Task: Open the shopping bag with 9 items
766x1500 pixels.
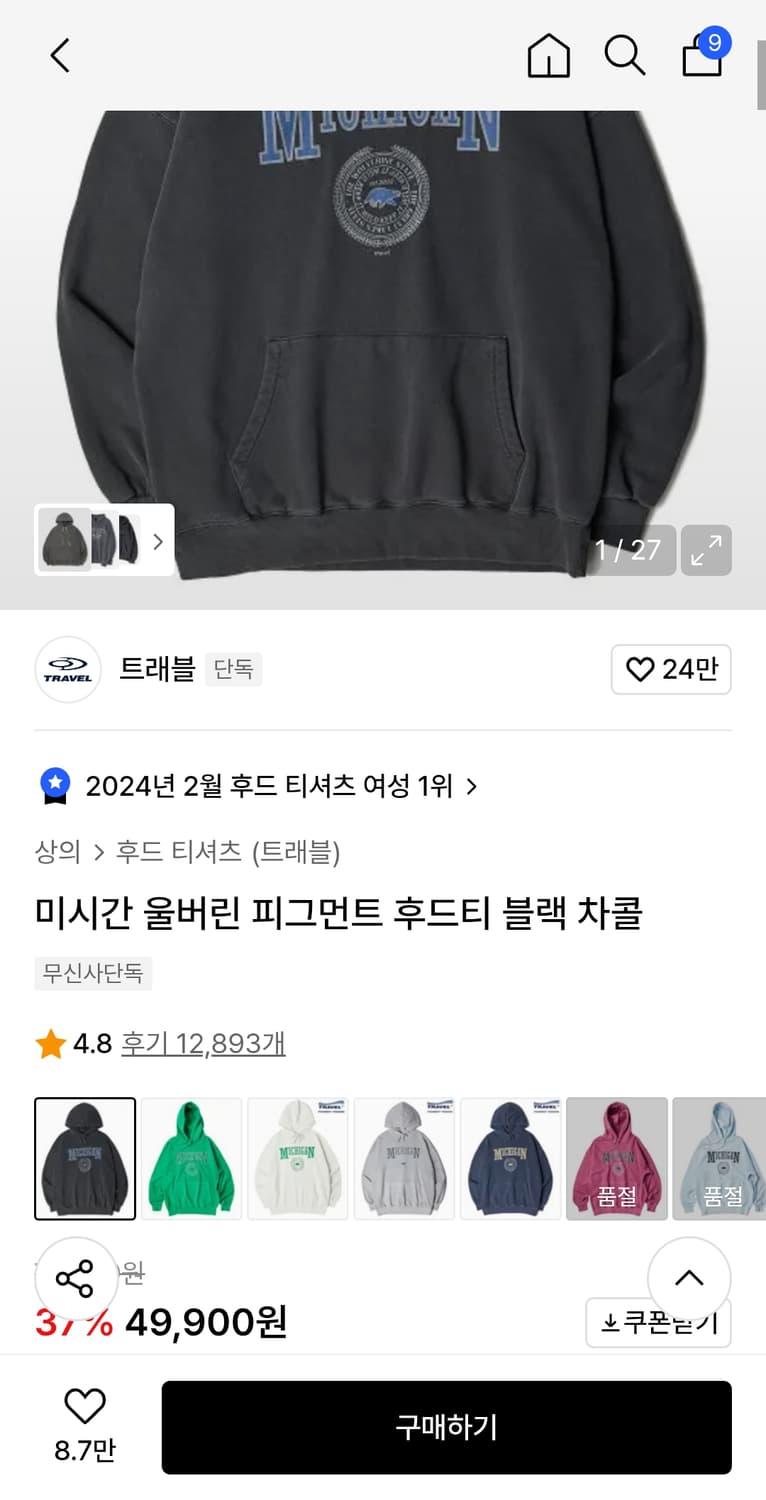Action: [701, 58]
